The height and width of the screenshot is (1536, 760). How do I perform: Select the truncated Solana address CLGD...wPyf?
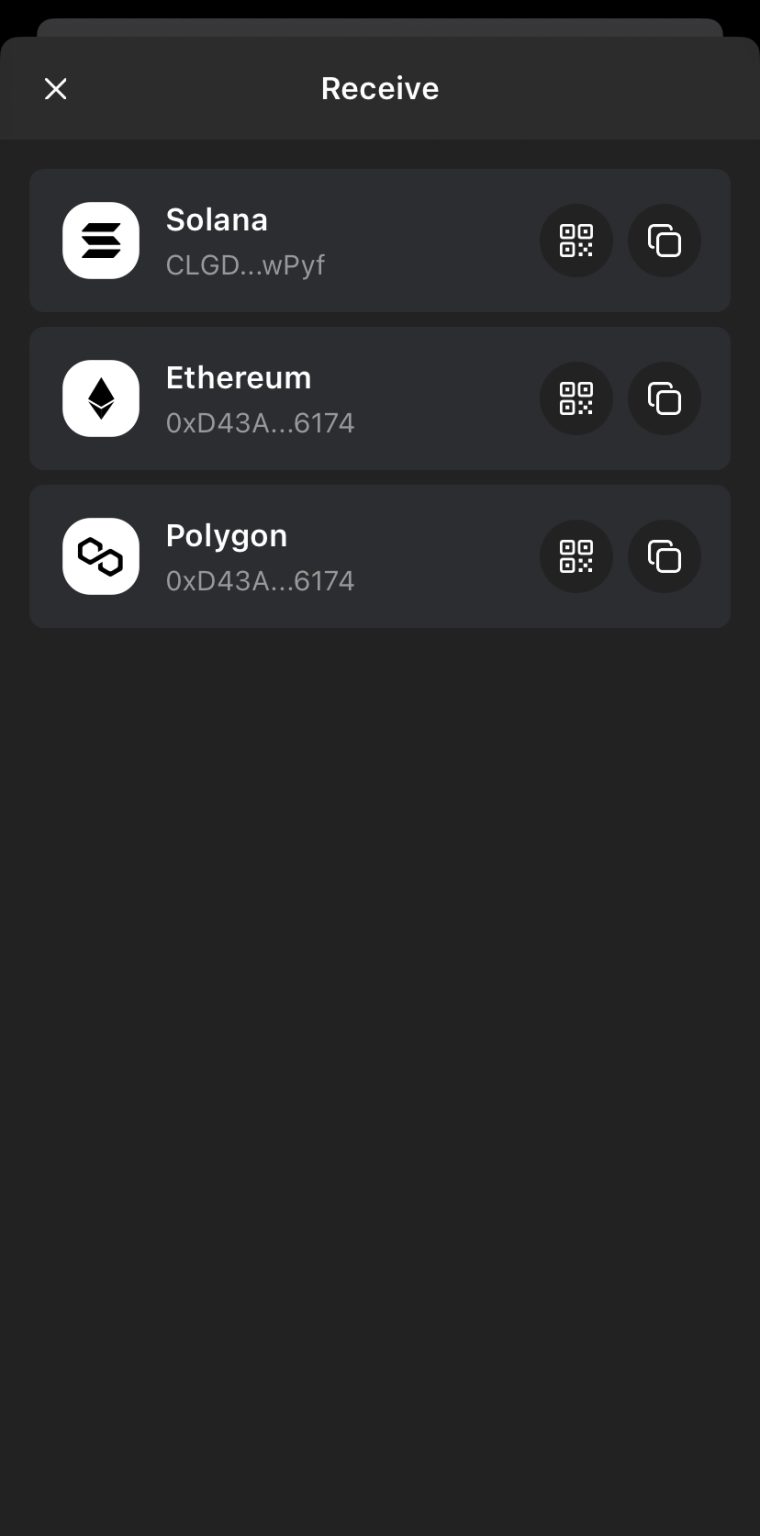[244, 265]
